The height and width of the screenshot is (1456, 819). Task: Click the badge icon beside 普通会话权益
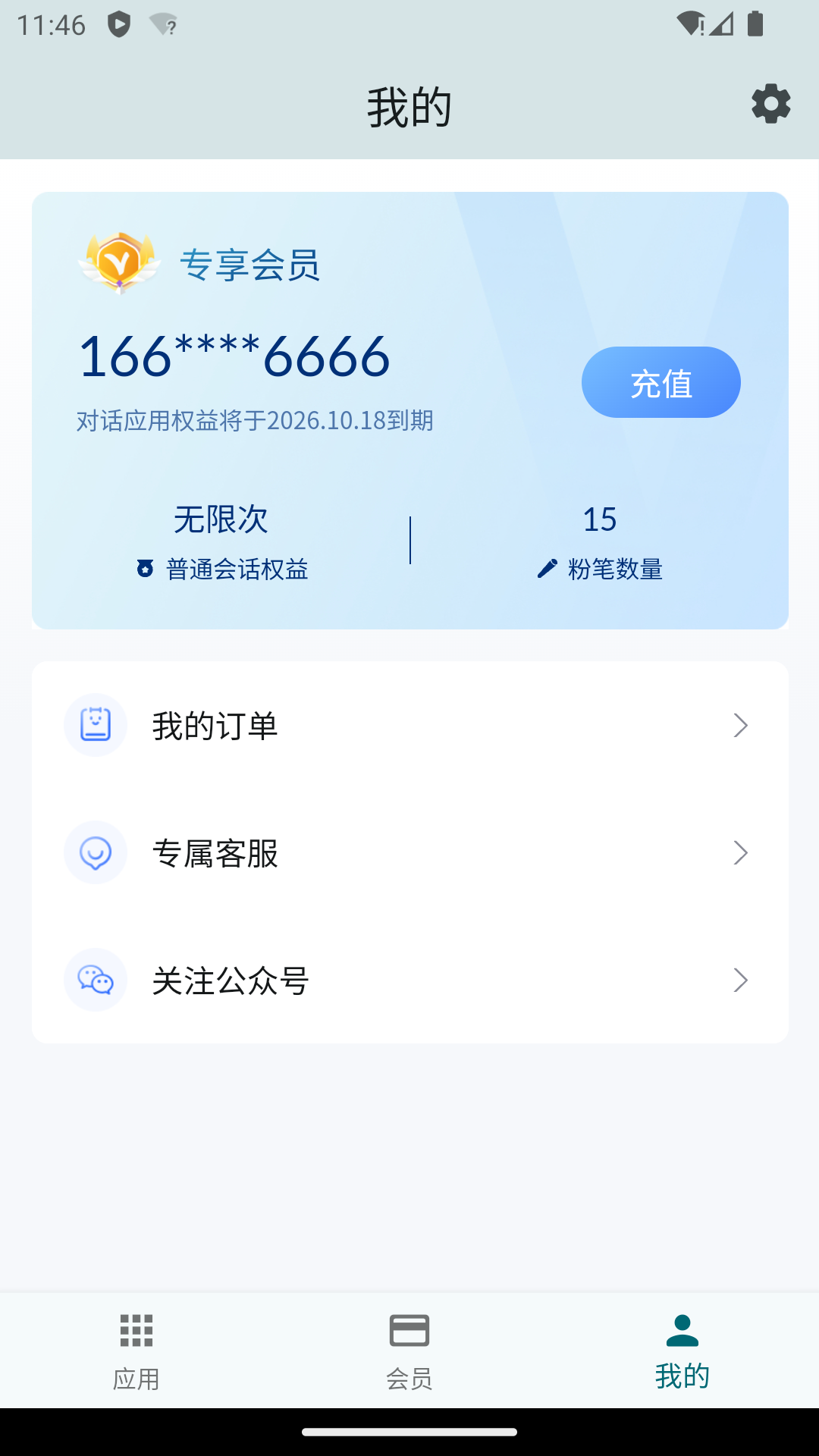pyautogui.click(x=146, y=569)
